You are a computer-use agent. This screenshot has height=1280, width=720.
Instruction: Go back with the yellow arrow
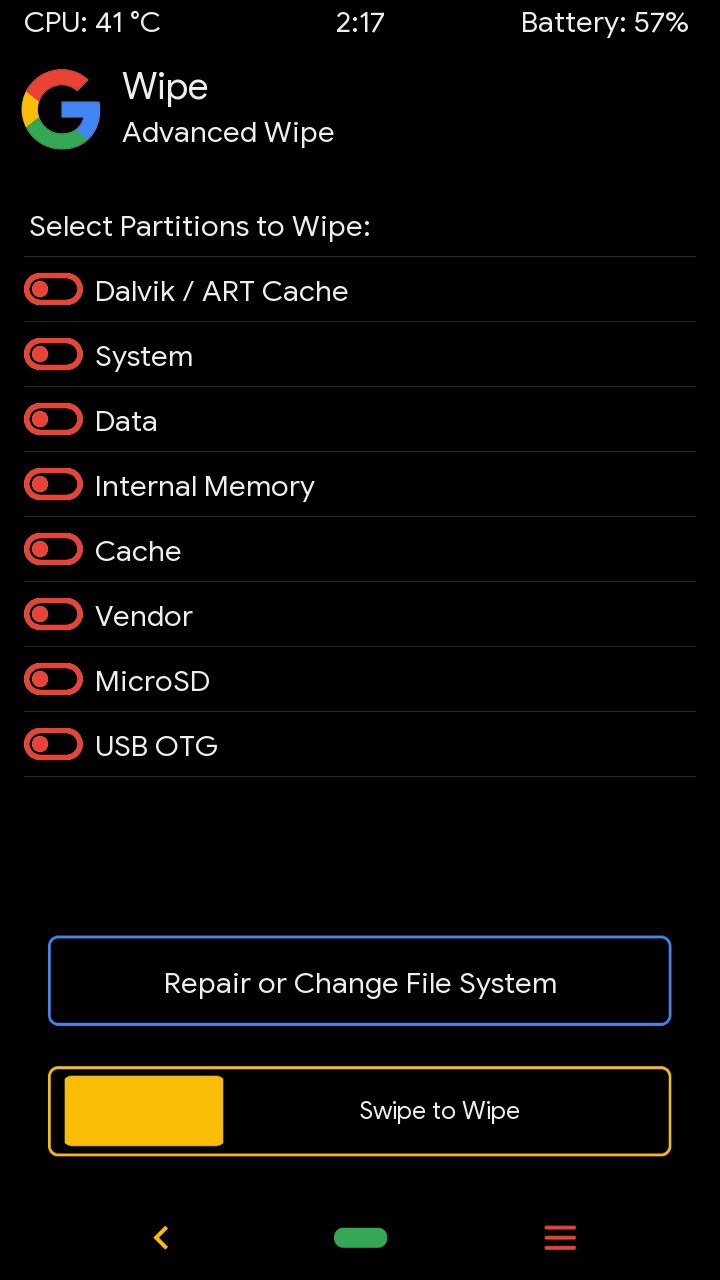160,1238
